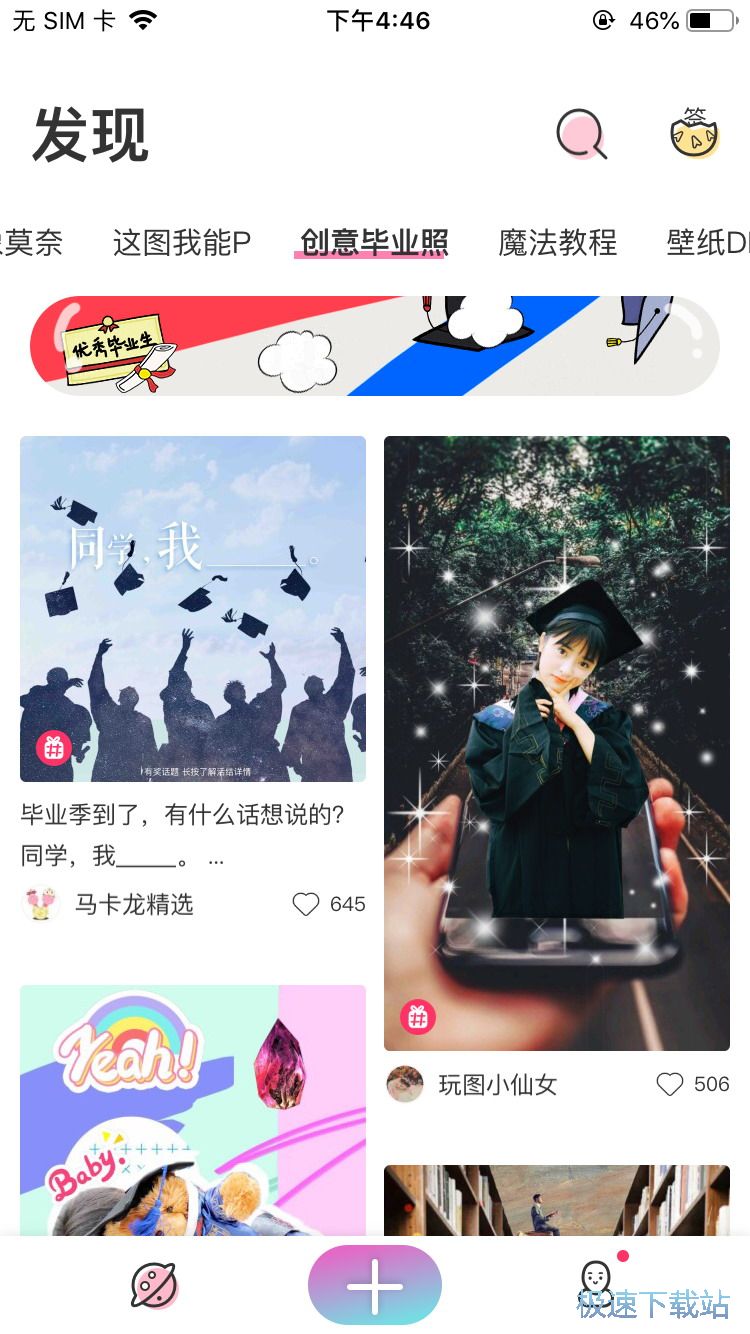Create a new post with plus button
The height and width of the screenshot is (1334, 750).
[x=374, y=1284]
